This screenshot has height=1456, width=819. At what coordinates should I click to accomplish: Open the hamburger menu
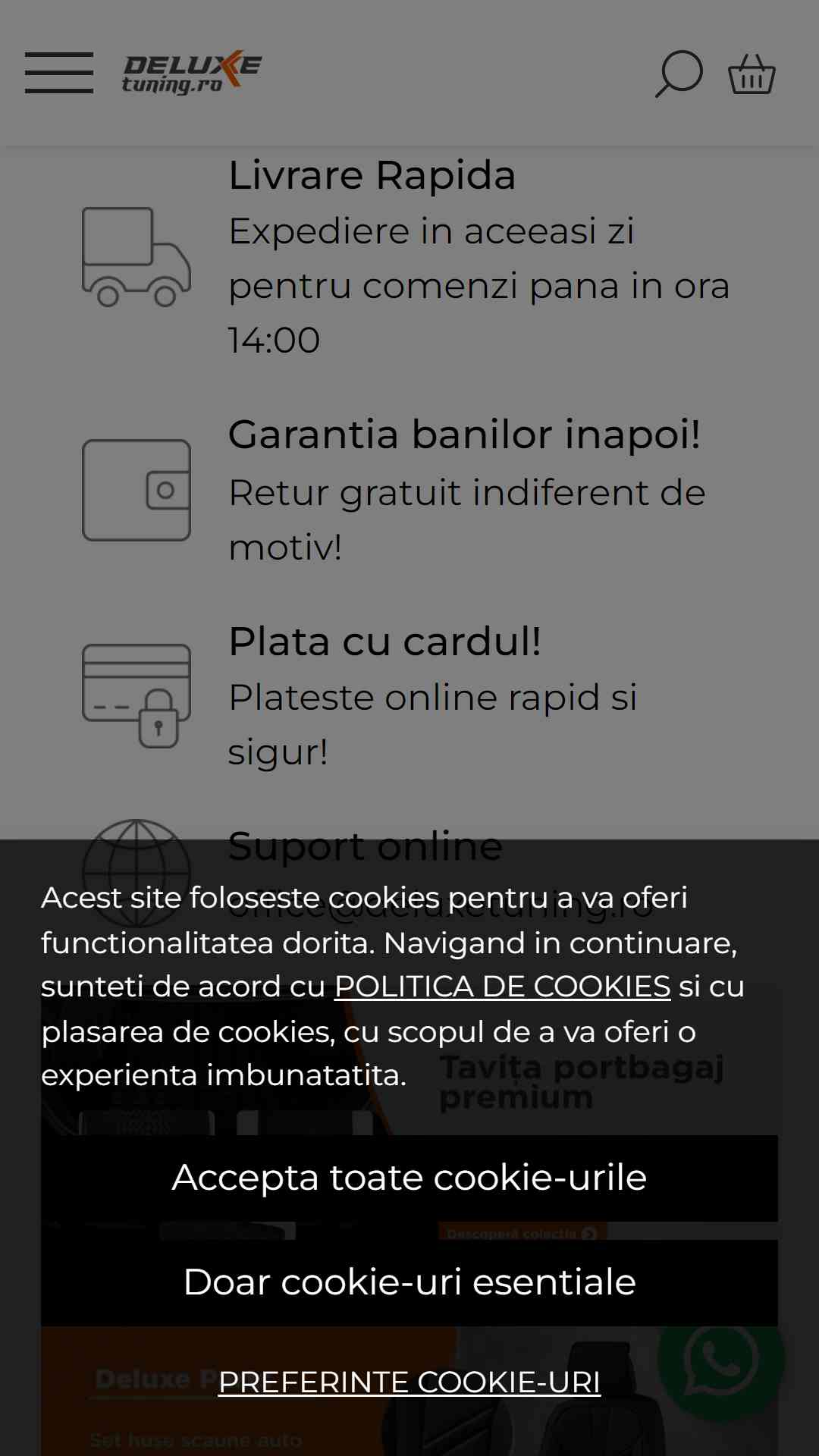(x=59, y=73)
